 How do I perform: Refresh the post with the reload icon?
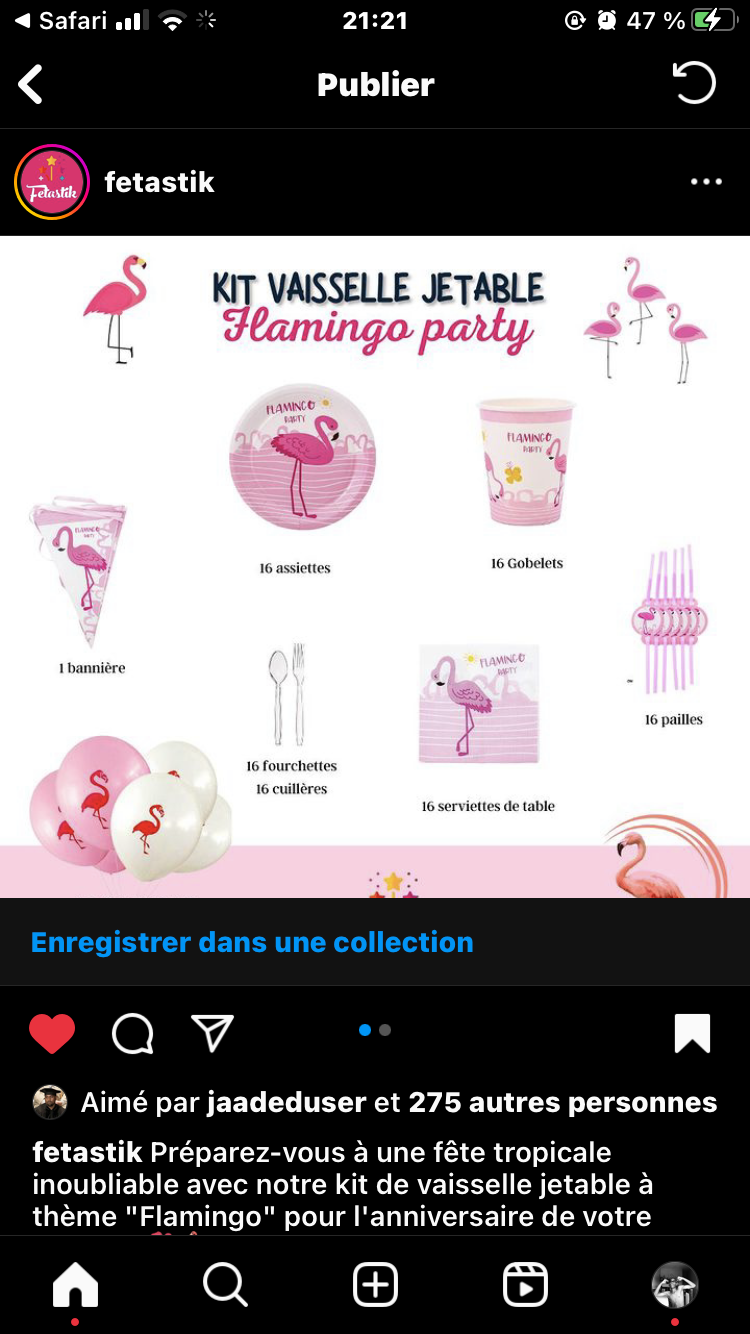(x=694, y=84)
